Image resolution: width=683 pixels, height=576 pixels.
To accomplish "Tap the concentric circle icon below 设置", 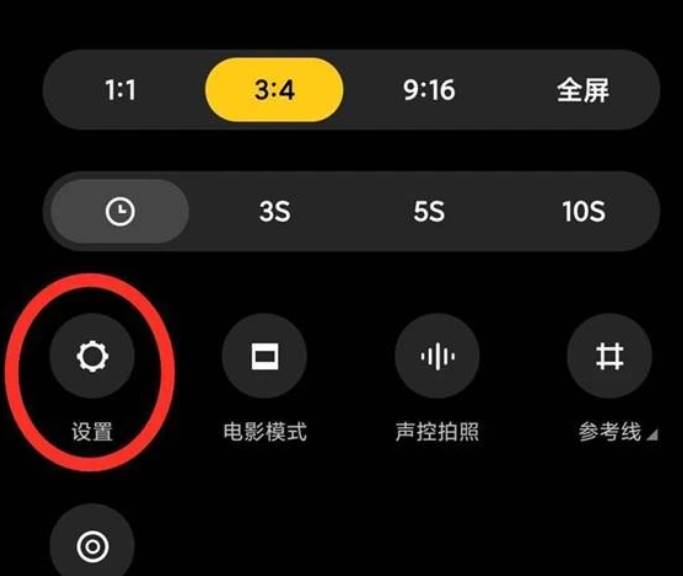I will point(92,546).
